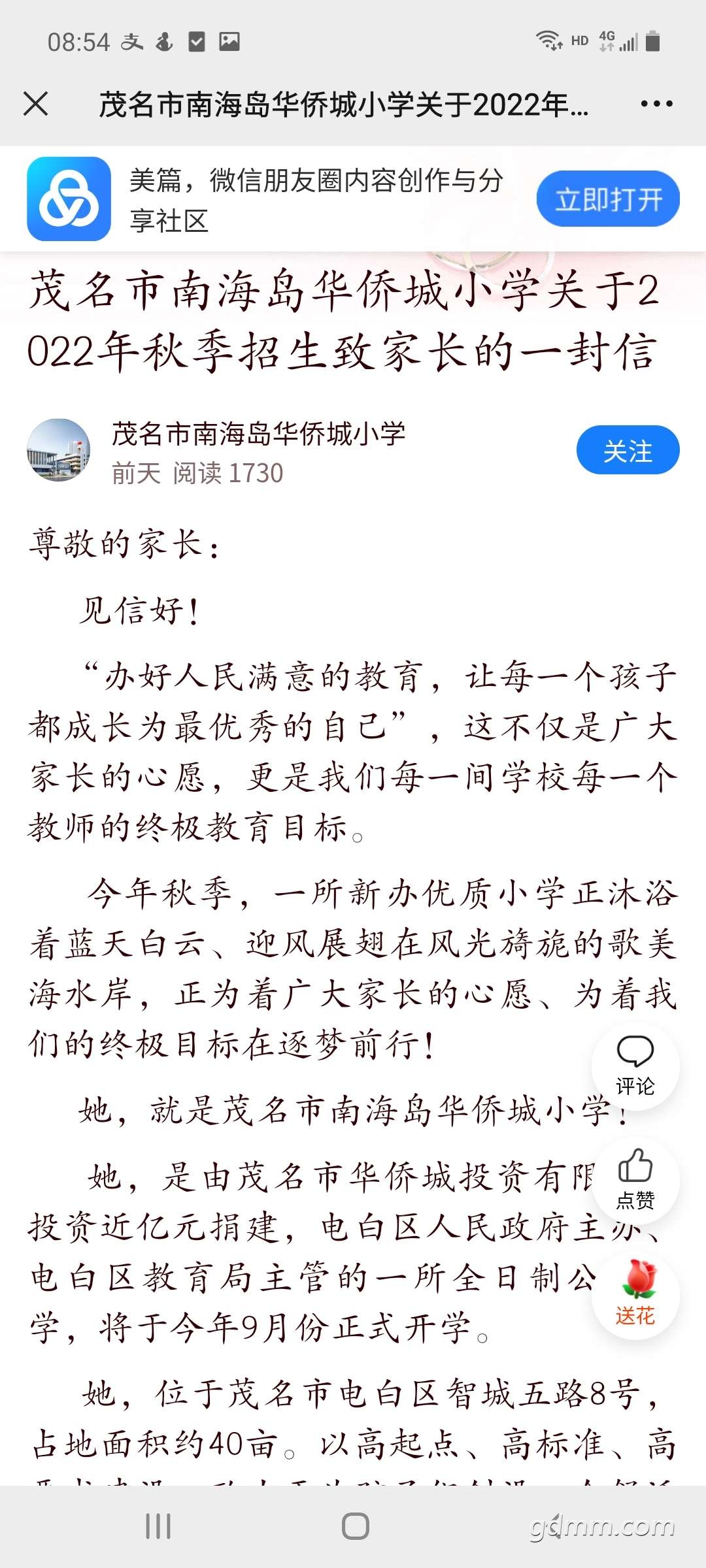
Task: Open the three-dot overflow menu
Action: pos(656,104)
